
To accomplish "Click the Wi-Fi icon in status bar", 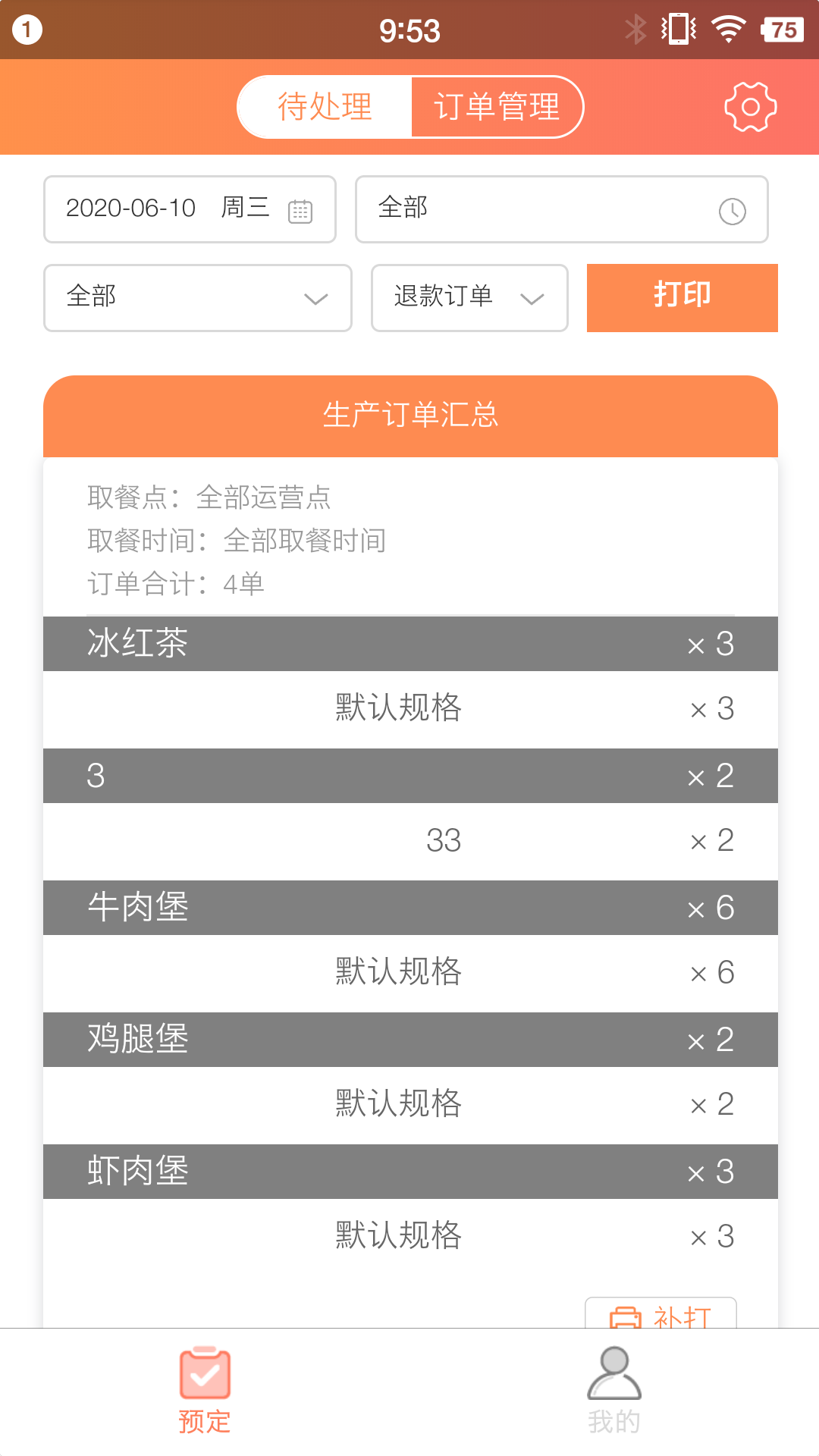I will [x=726, y=29].
